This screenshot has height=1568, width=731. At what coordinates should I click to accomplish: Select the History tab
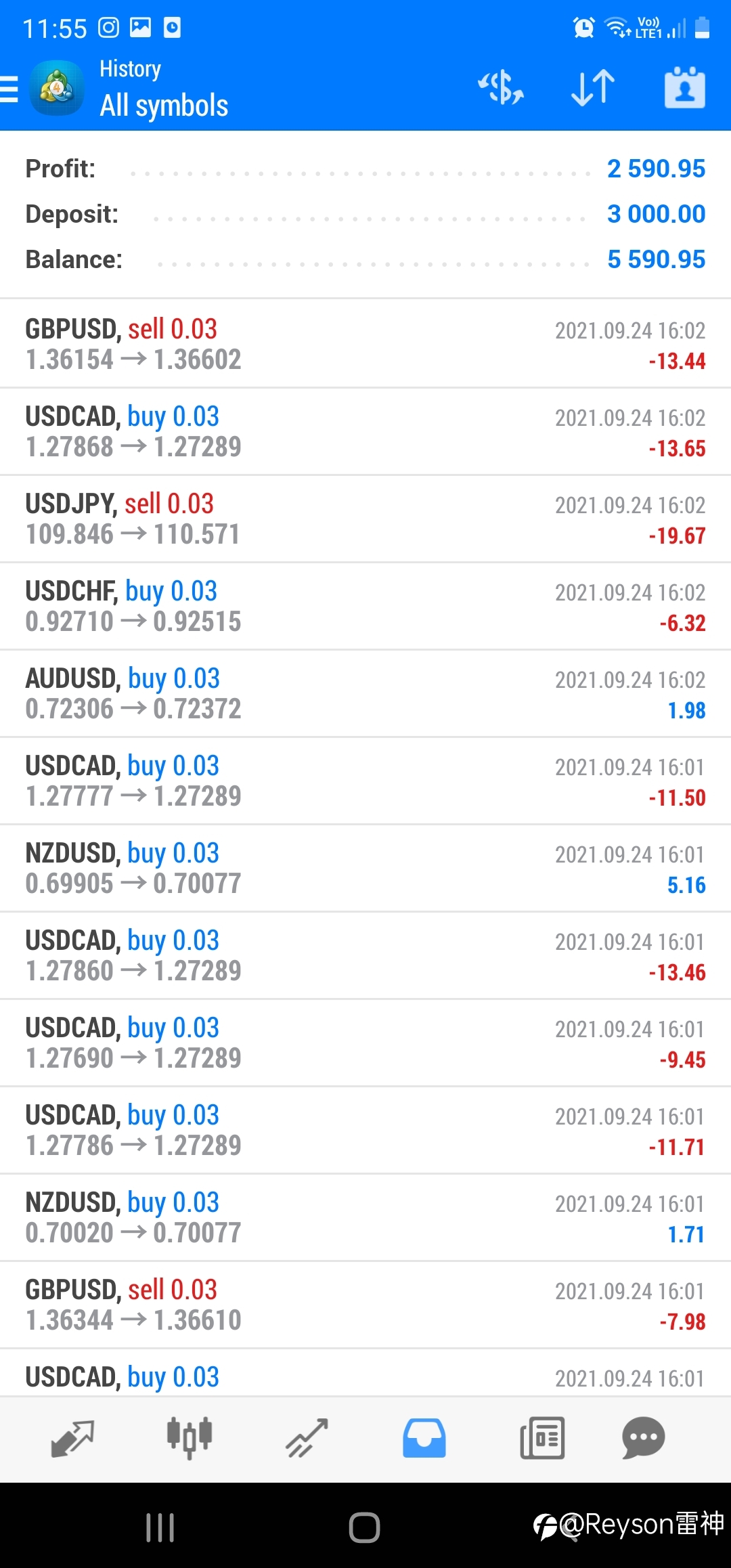(x=424, y=1438)
